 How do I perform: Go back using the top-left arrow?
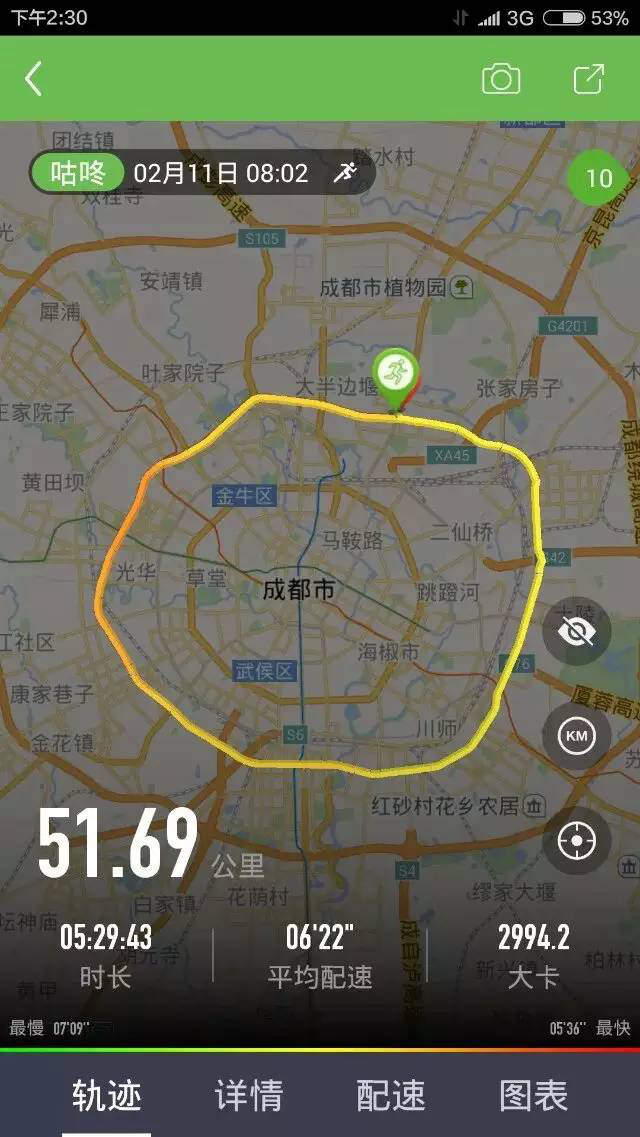(x=34, y=79)
